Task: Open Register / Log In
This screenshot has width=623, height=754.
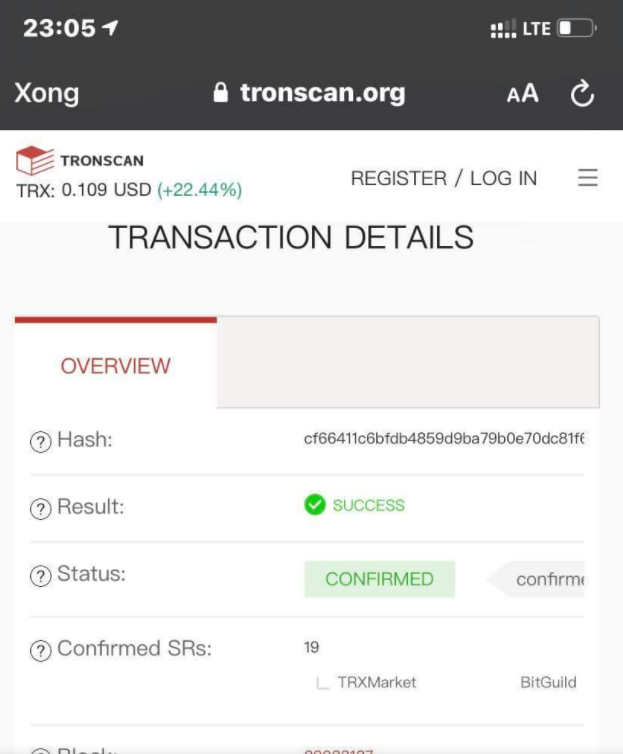Action: (x=443, y=179)
